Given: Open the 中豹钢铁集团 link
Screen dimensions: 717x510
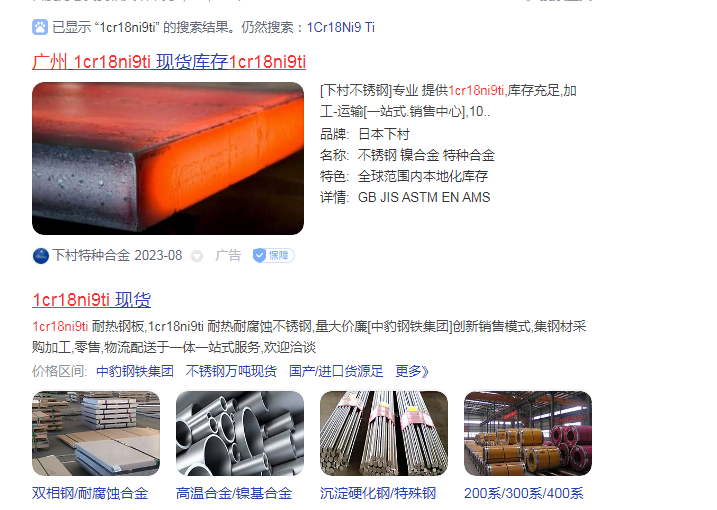Looking at the screenshot, I should 134,371.
